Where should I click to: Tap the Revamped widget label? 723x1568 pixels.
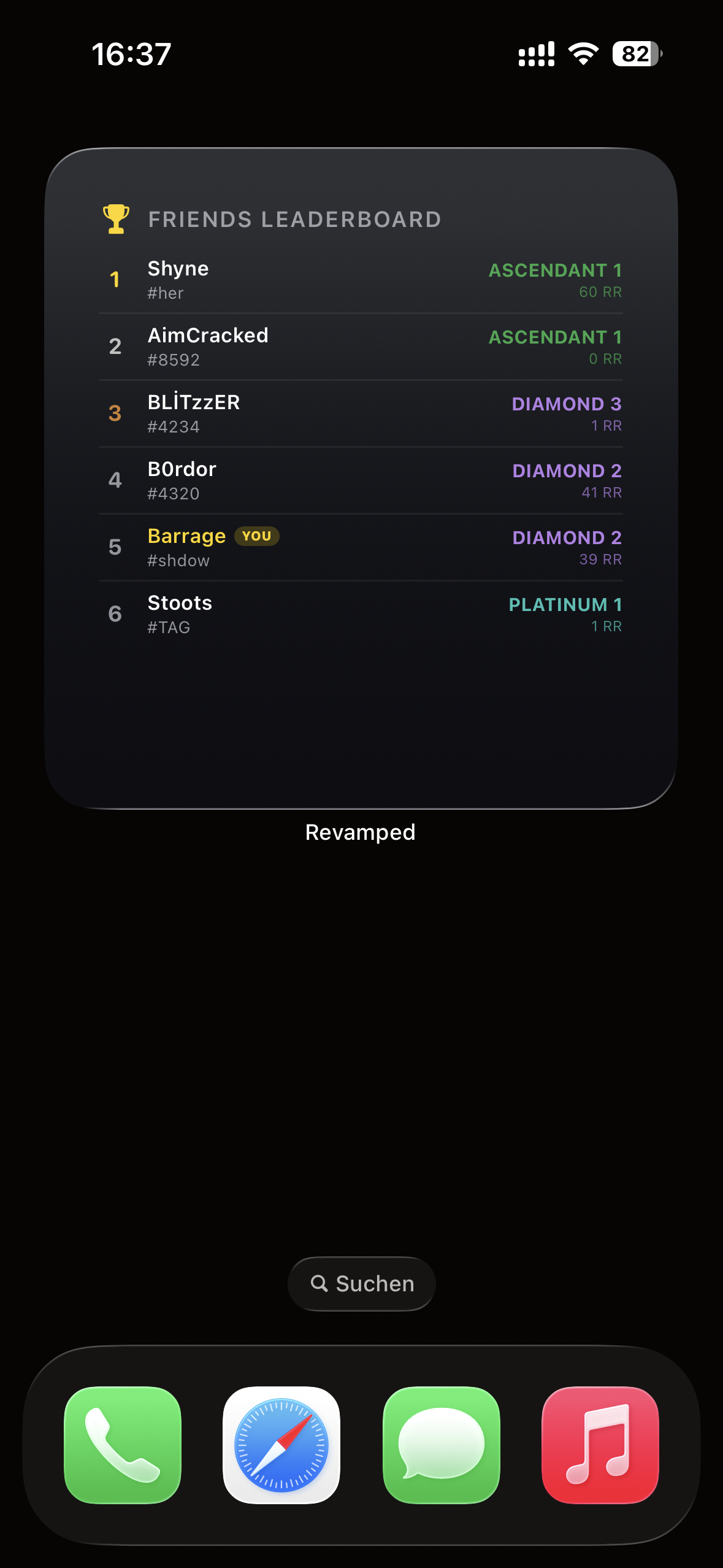click(361, 832)
